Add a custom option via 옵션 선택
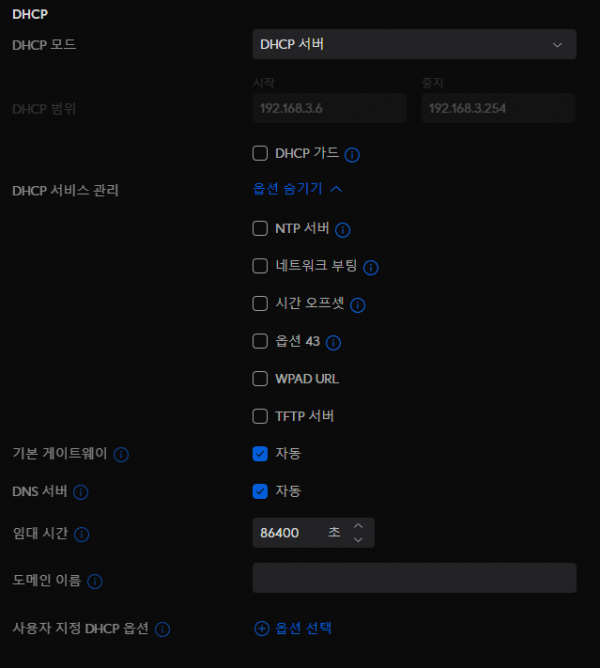The height and width of the screenshot is (668, 600). (293, 628)
